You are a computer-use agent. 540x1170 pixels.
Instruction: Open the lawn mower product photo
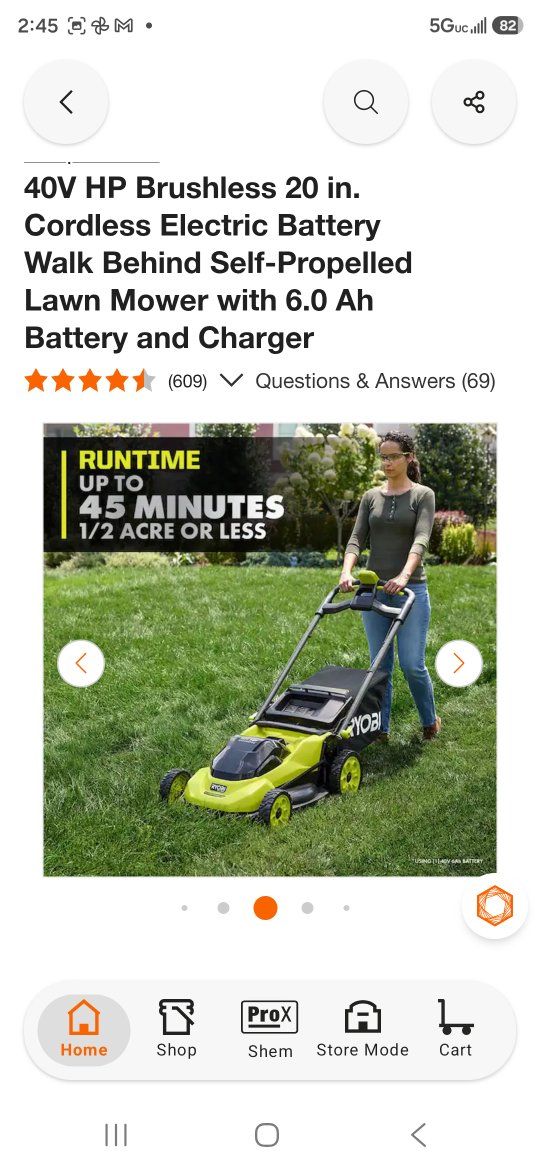pyautogui.click(x=270, y=649)
